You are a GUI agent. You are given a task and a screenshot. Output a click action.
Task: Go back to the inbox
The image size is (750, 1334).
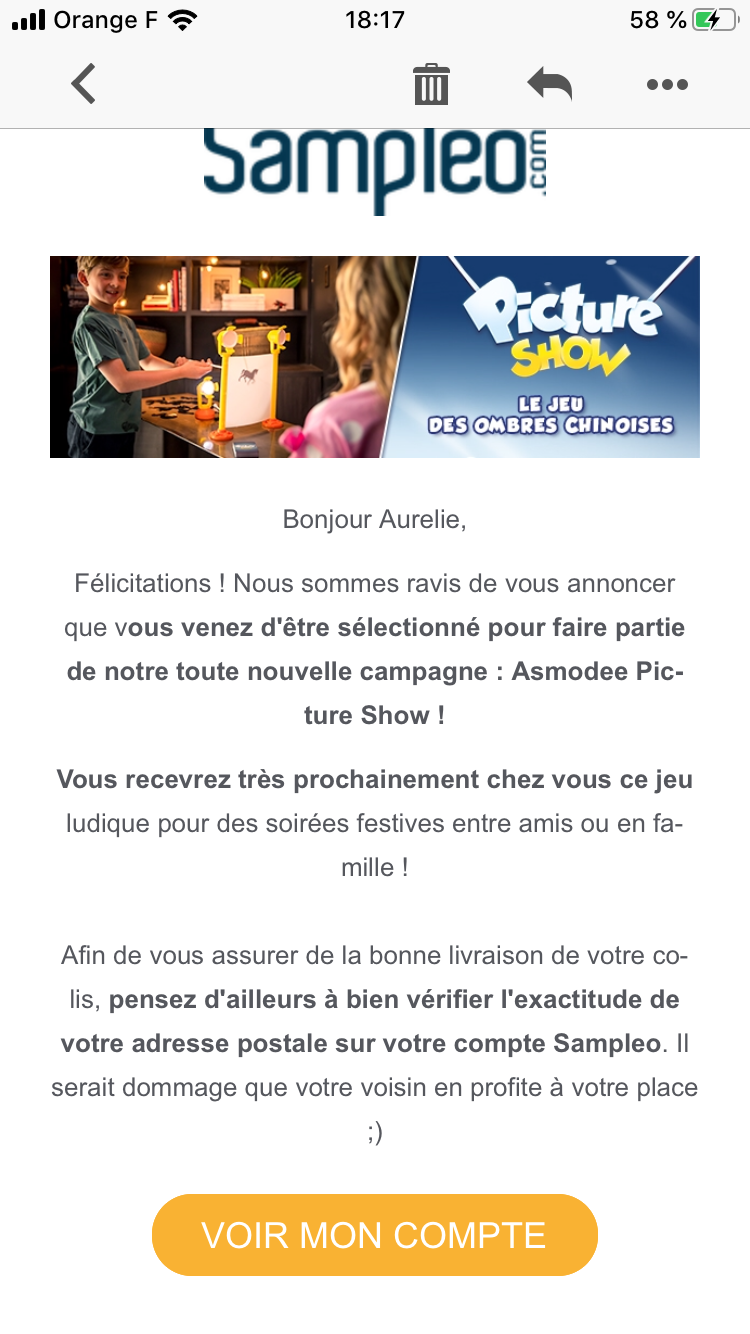tap(84, 83)
